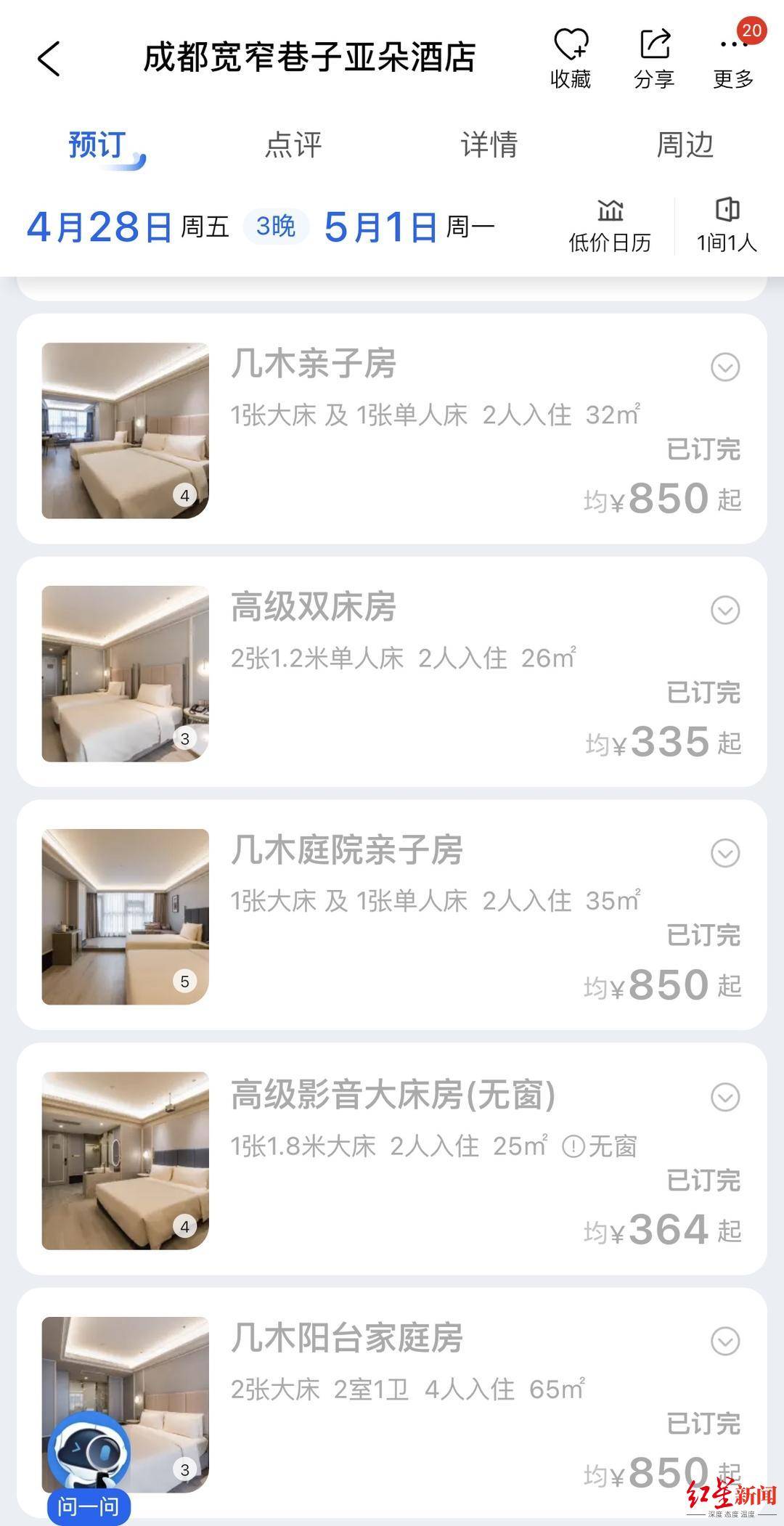Change check-in date 4月28日
This screenshot has height=1526, width=784.
pos(99,227)
